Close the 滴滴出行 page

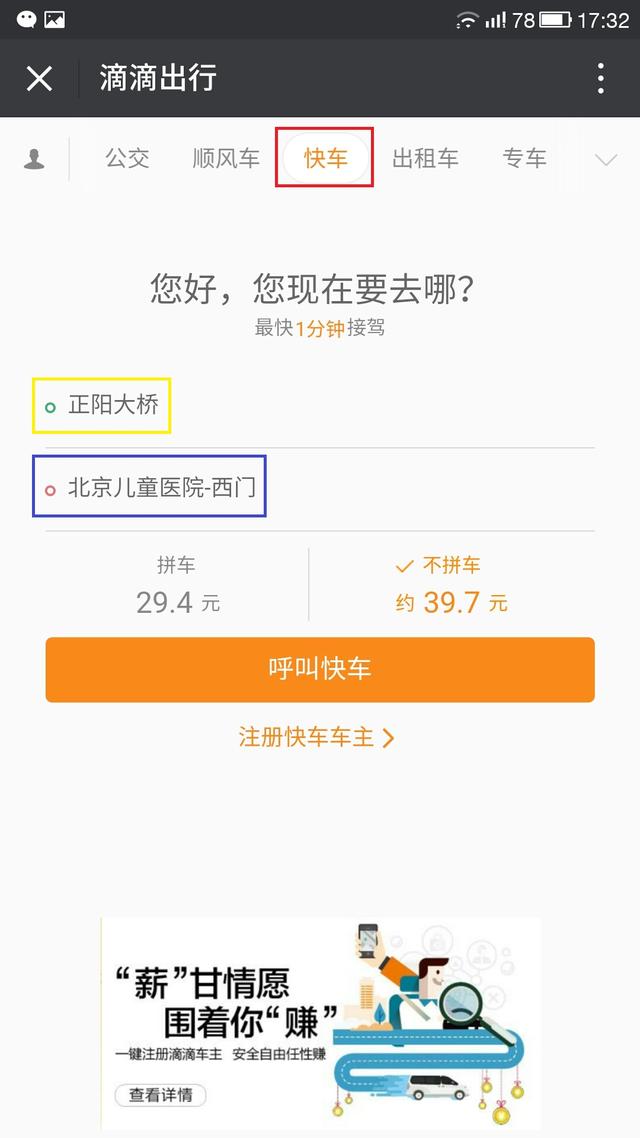click(39, 78)
